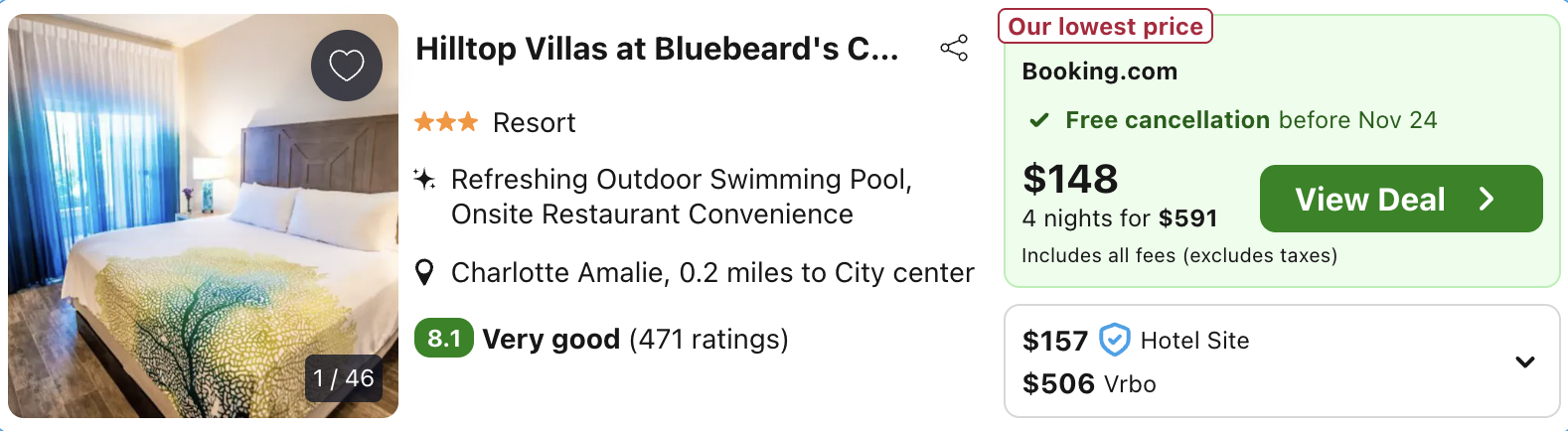Save Hilltop Villas with the heart icon

coord(347,66)
